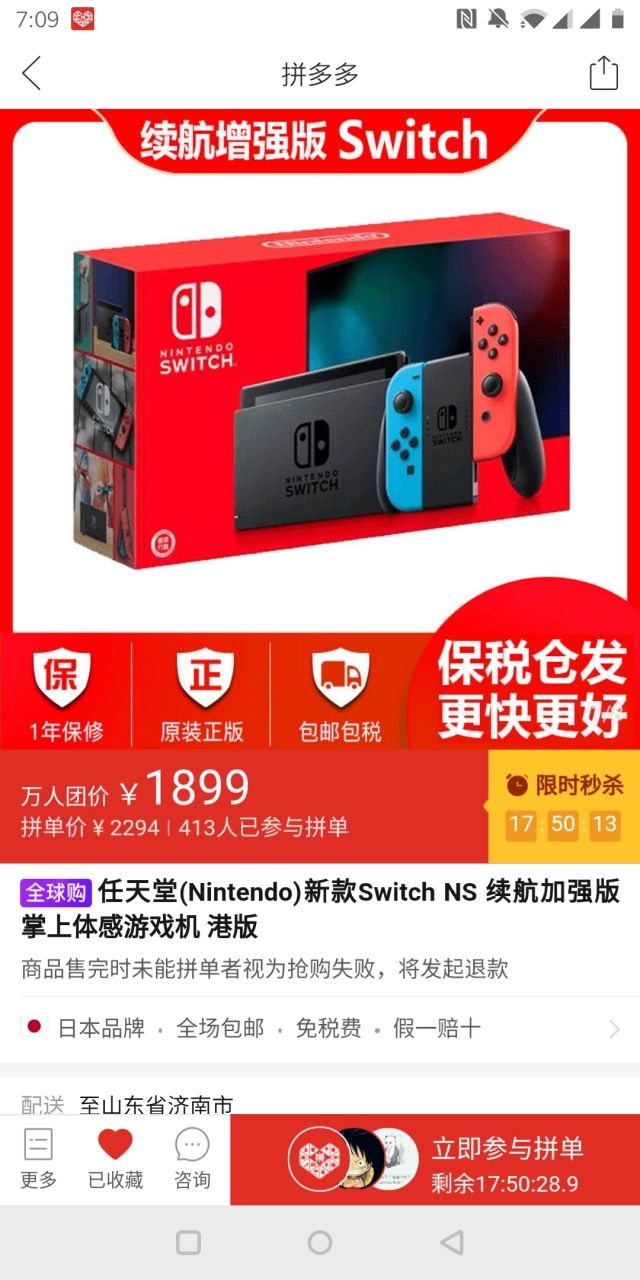Go back using the top-left arrow

(x=32, y=73)
